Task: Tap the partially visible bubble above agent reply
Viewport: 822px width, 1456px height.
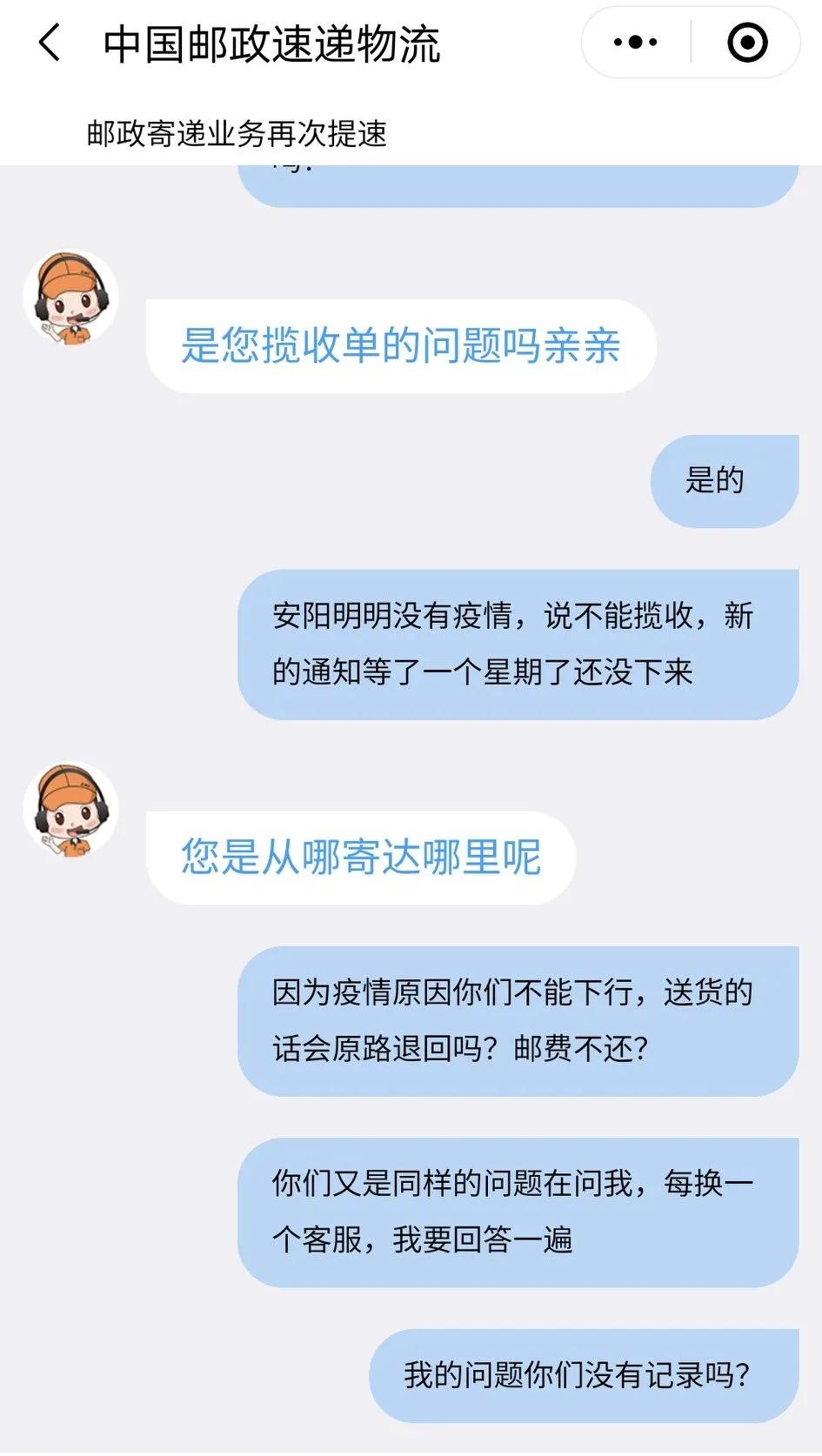Action: pos(522,183)
